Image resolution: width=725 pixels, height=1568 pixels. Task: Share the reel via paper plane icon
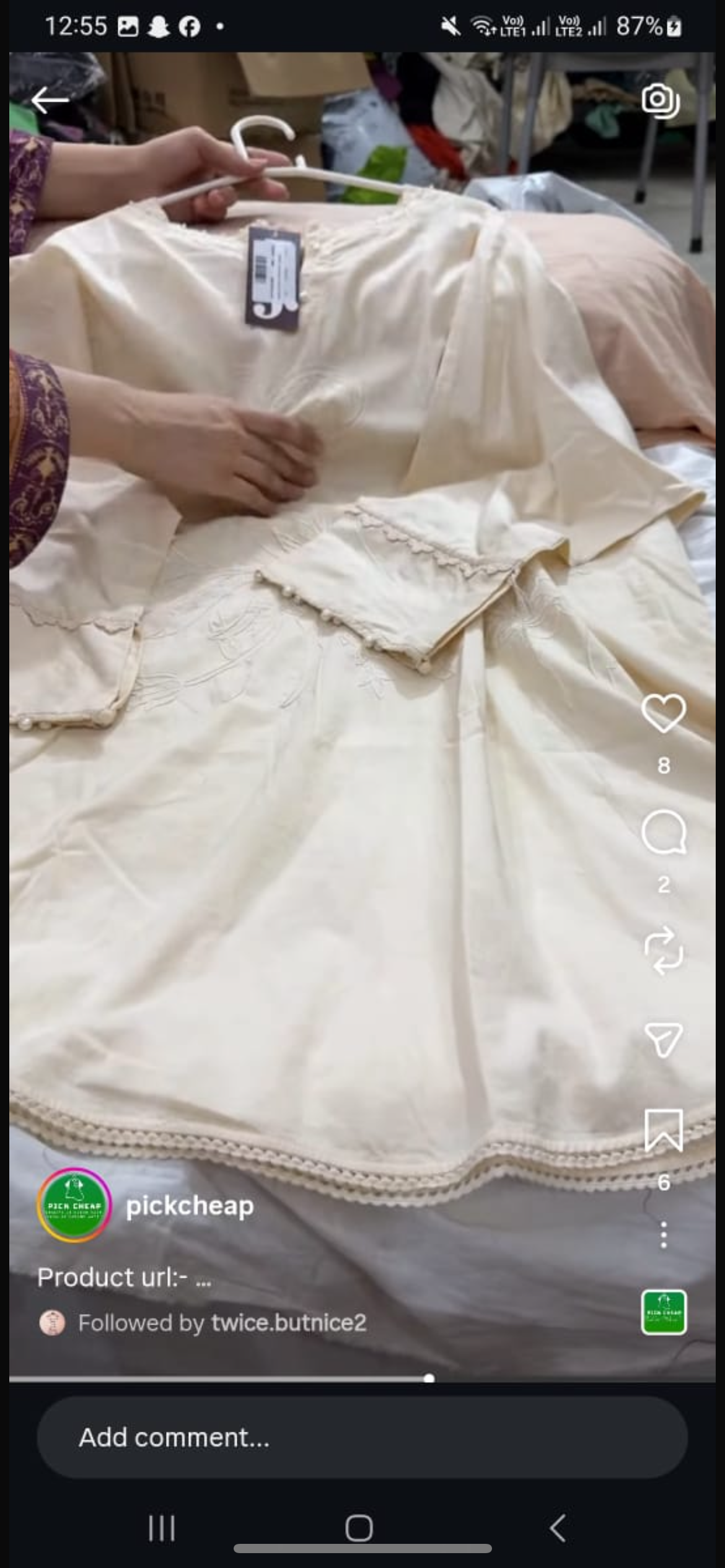click(x=663, y=1039)
